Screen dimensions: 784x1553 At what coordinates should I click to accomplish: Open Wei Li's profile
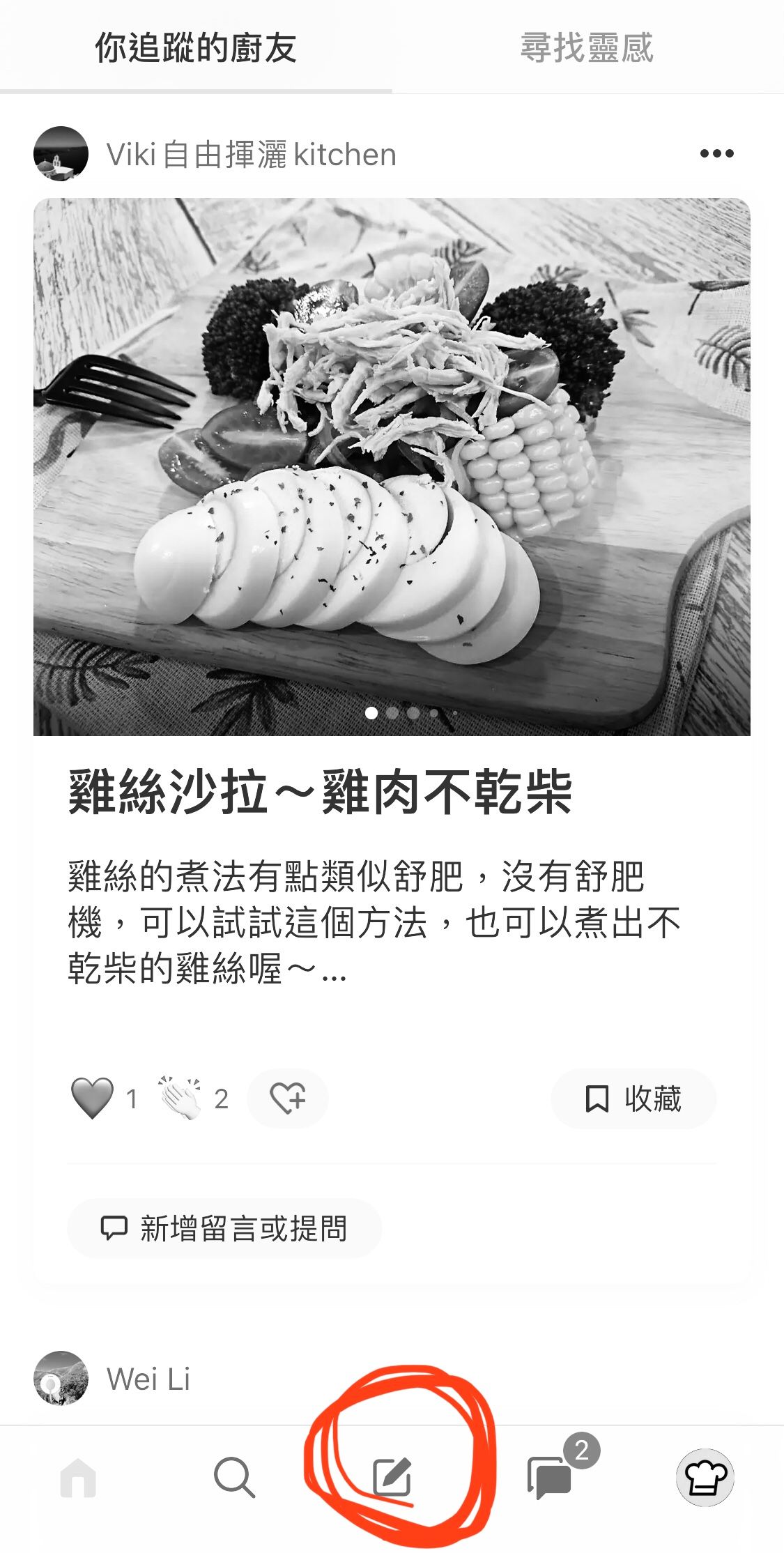148,1379
